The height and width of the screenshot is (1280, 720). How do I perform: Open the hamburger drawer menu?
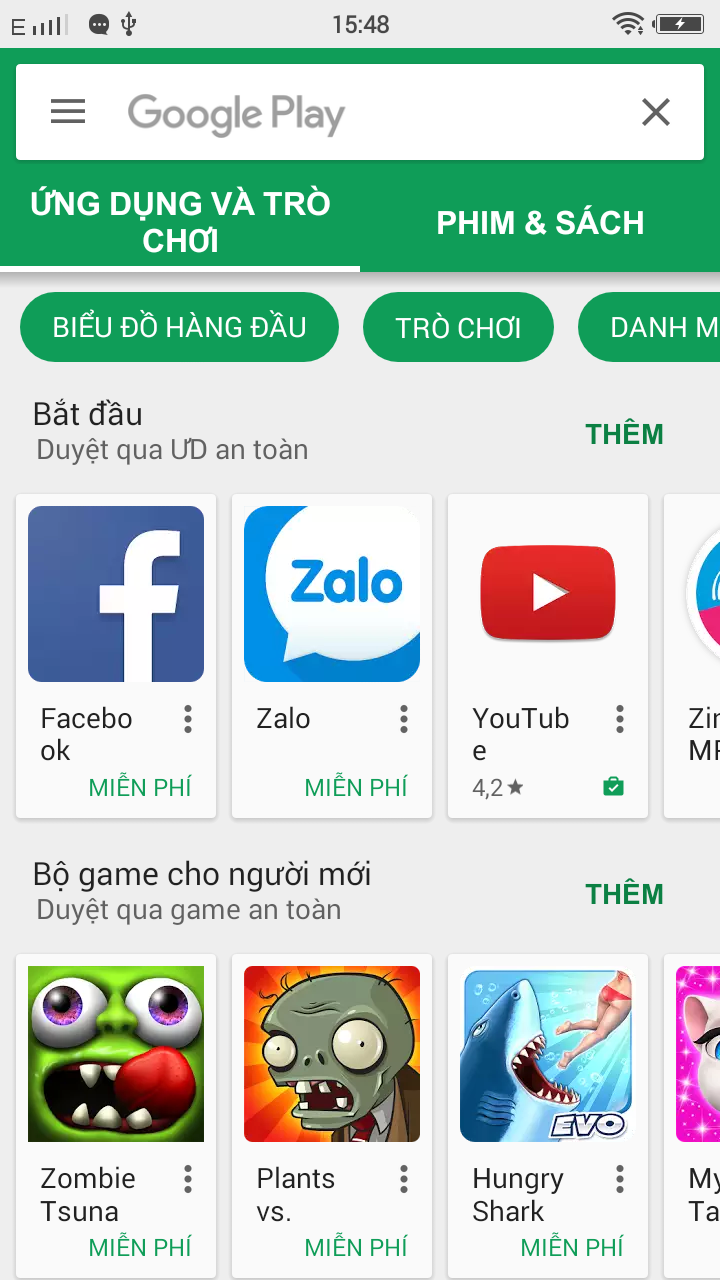[x=68, y=112]
